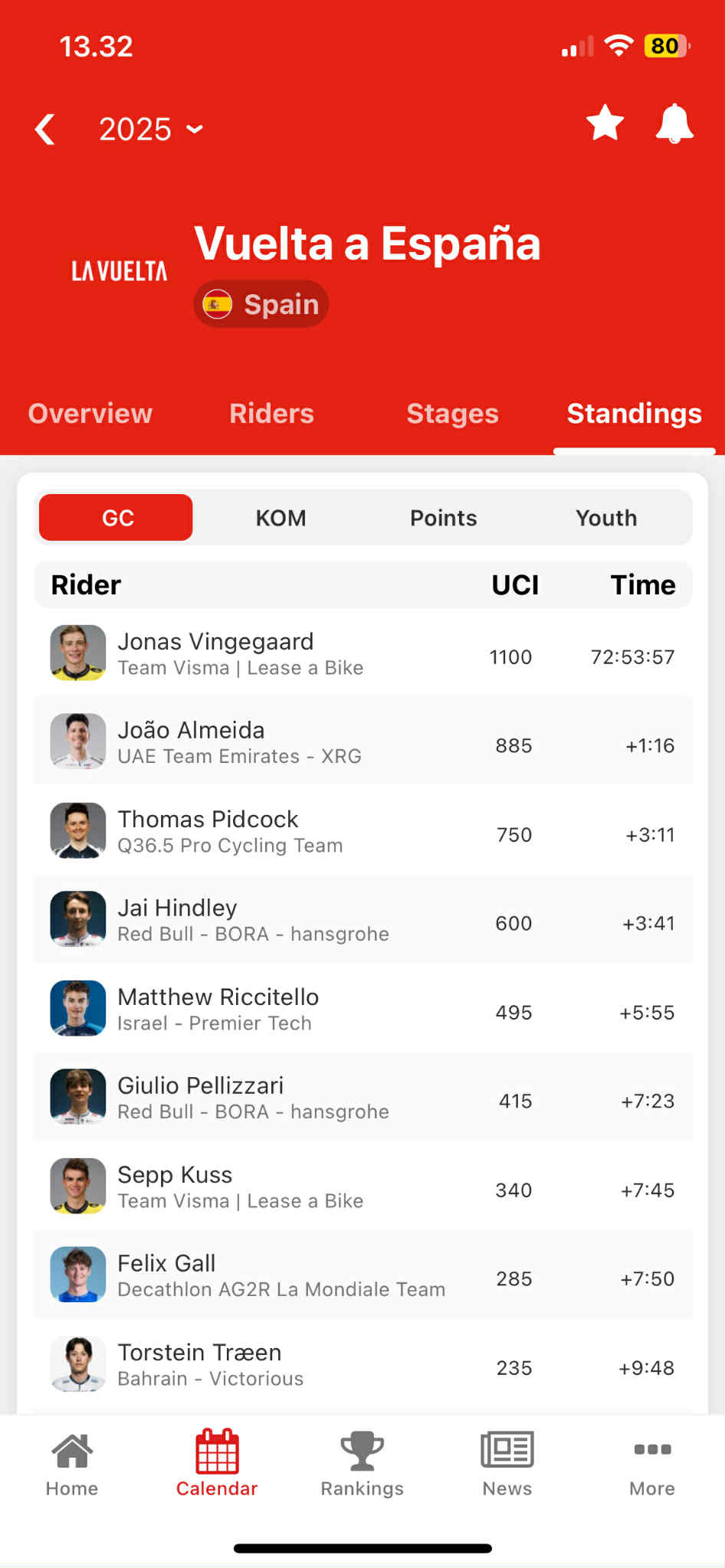Image resolution: width=725 pixels, height=1568 pixels.
Task: Keep GC classification selected
Action: tap(115, 518)
